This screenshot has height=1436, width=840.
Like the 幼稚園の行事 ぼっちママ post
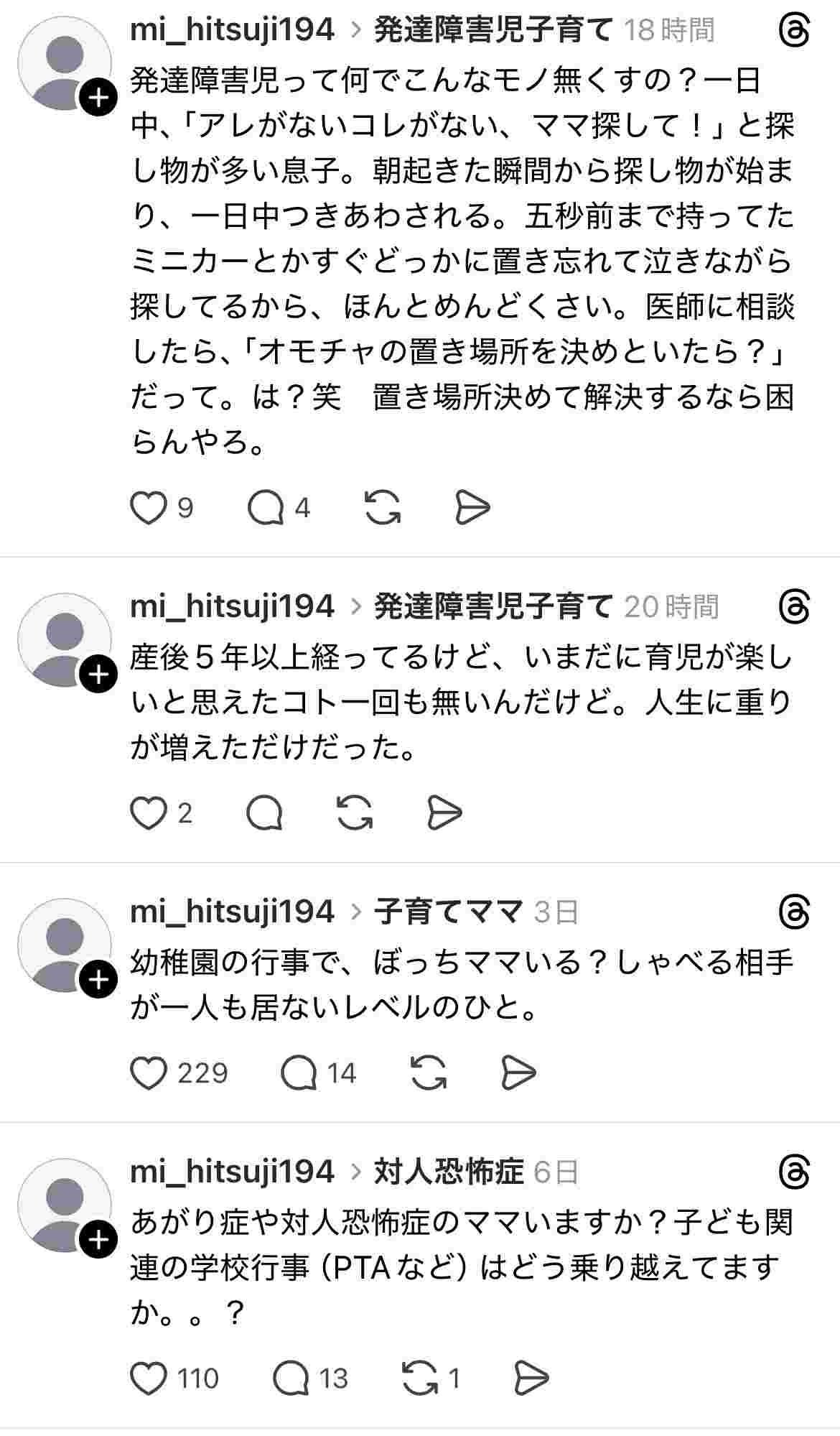(149, 1073)
